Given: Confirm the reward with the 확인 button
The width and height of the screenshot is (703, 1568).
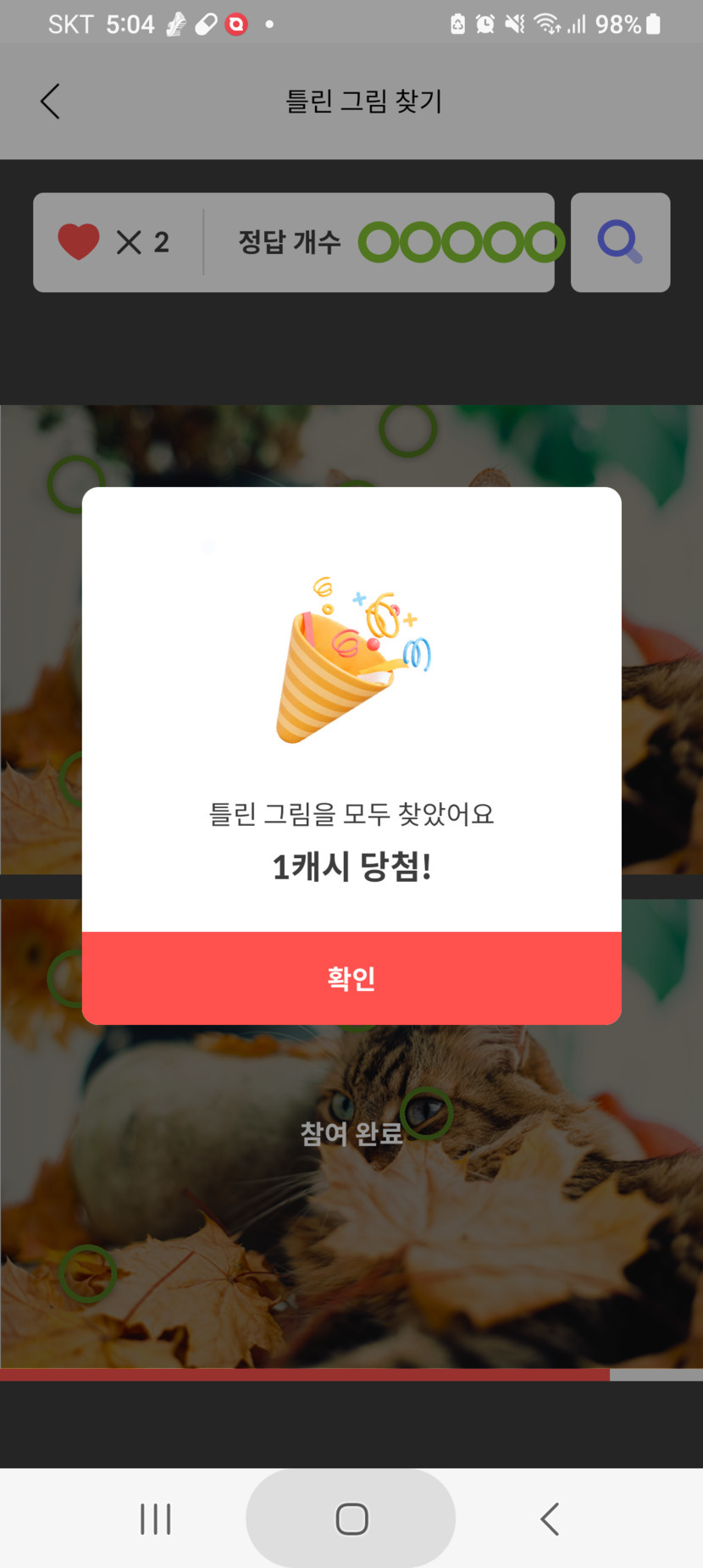Looking at the screenshot, I should pyautogui.click(x=351, y=978).
